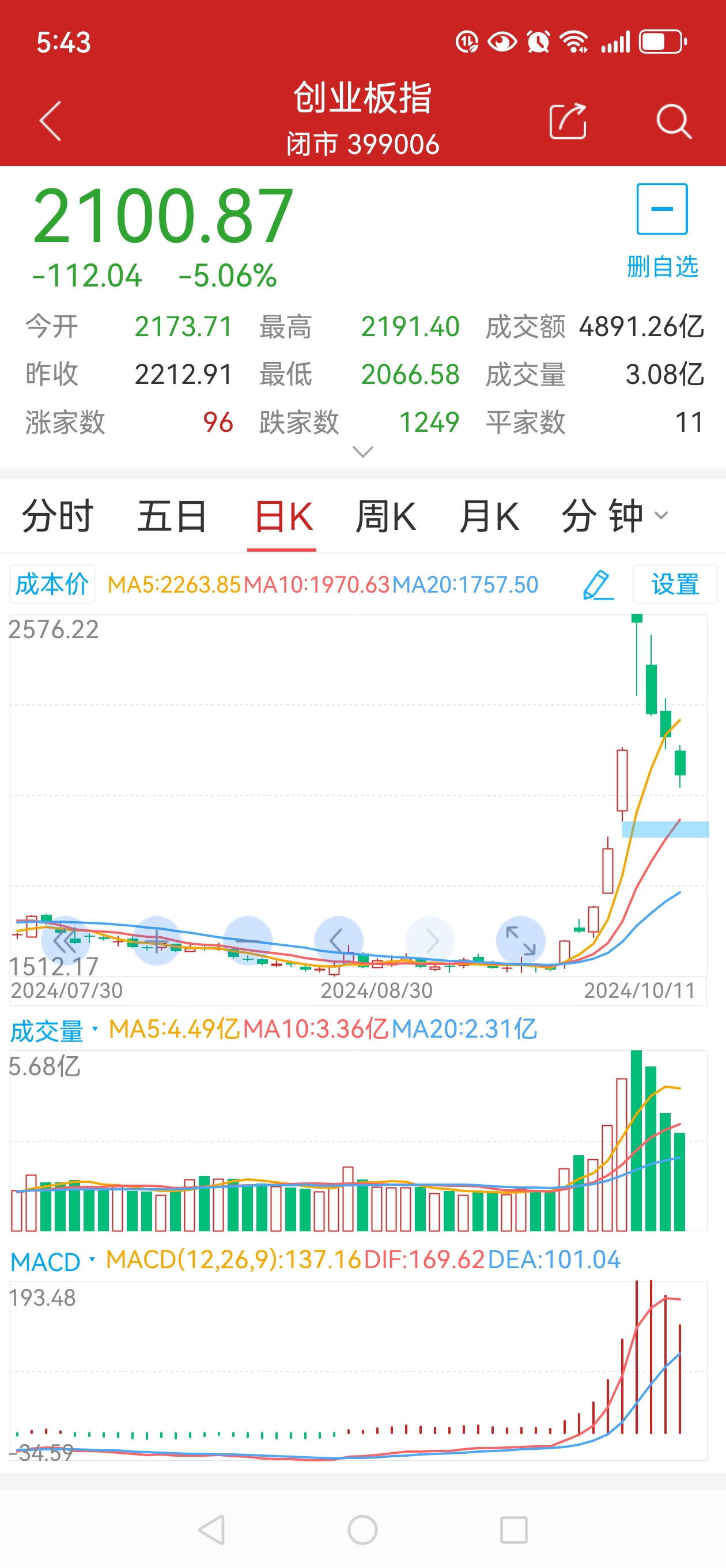Change the 成交量 indicator
The image size is (726, 1568).
[x=54, y=1030]
